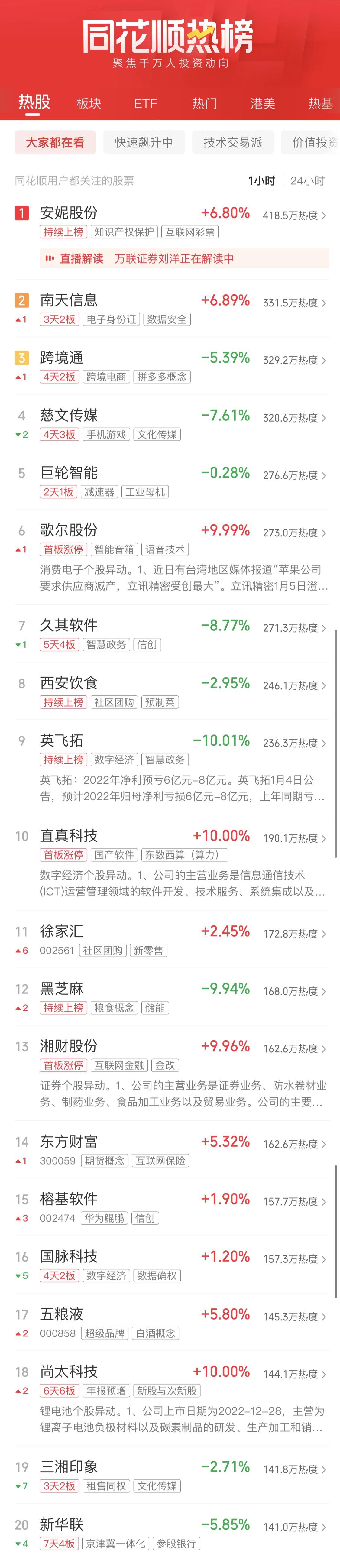The width and height of the screenshot is (340, 1568).
Task: Open 东方财富 stock details
Action: point(69,1142)
